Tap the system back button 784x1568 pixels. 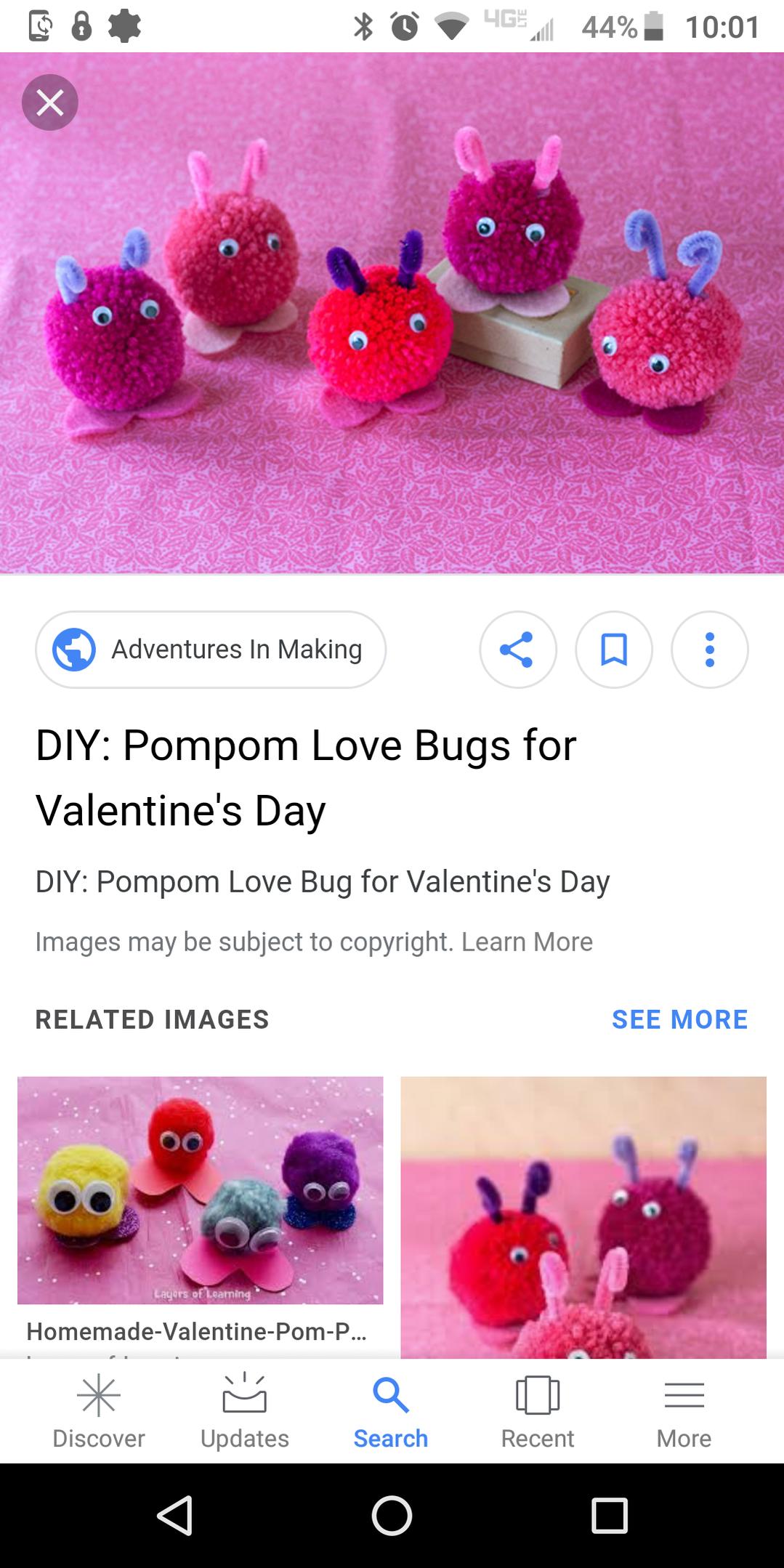175,1515
